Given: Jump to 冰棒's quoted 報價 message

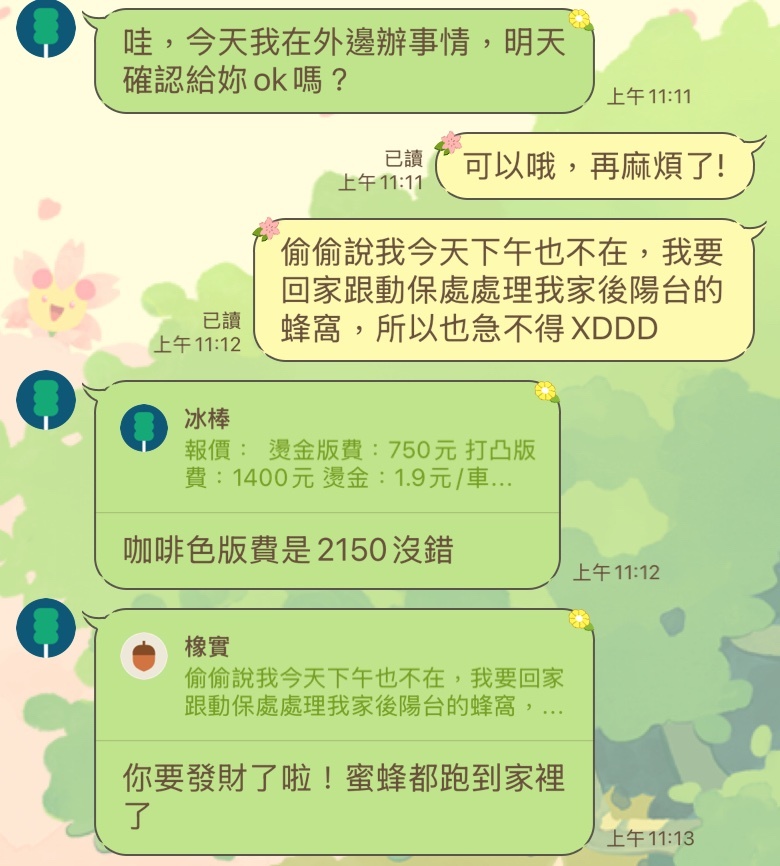Looking at the screenshot, I should click(326, 450).
